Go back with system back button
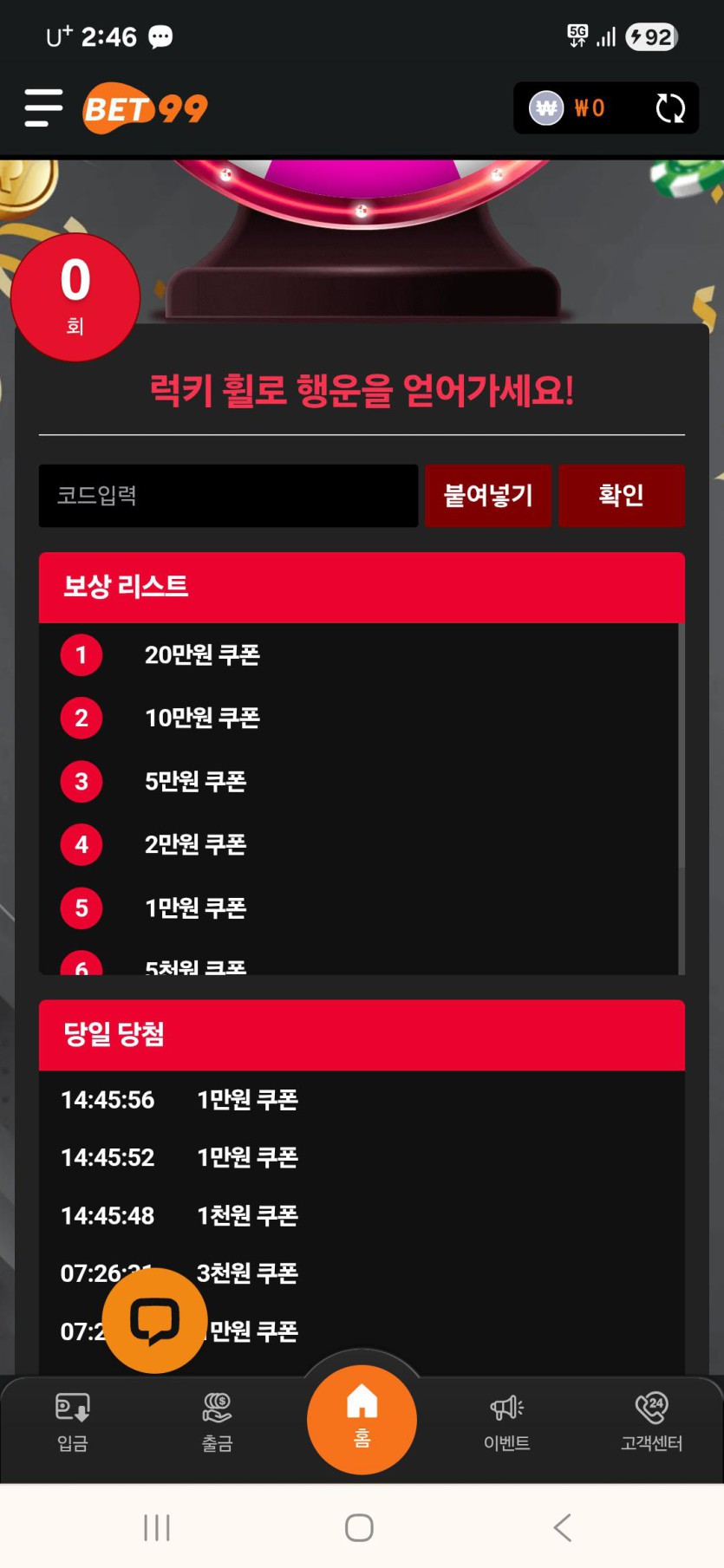Image resolution: width=724 pixels, height=1568 pixels. 563,1527
